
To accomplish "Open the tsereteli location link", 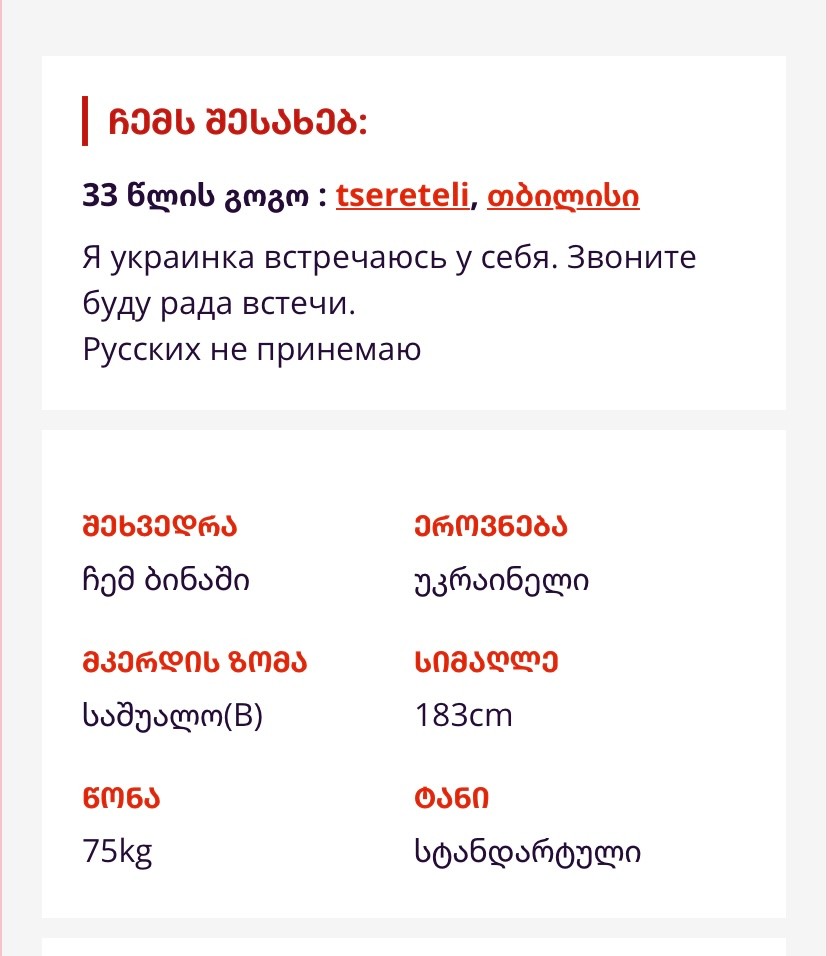I will pos(402,196).
